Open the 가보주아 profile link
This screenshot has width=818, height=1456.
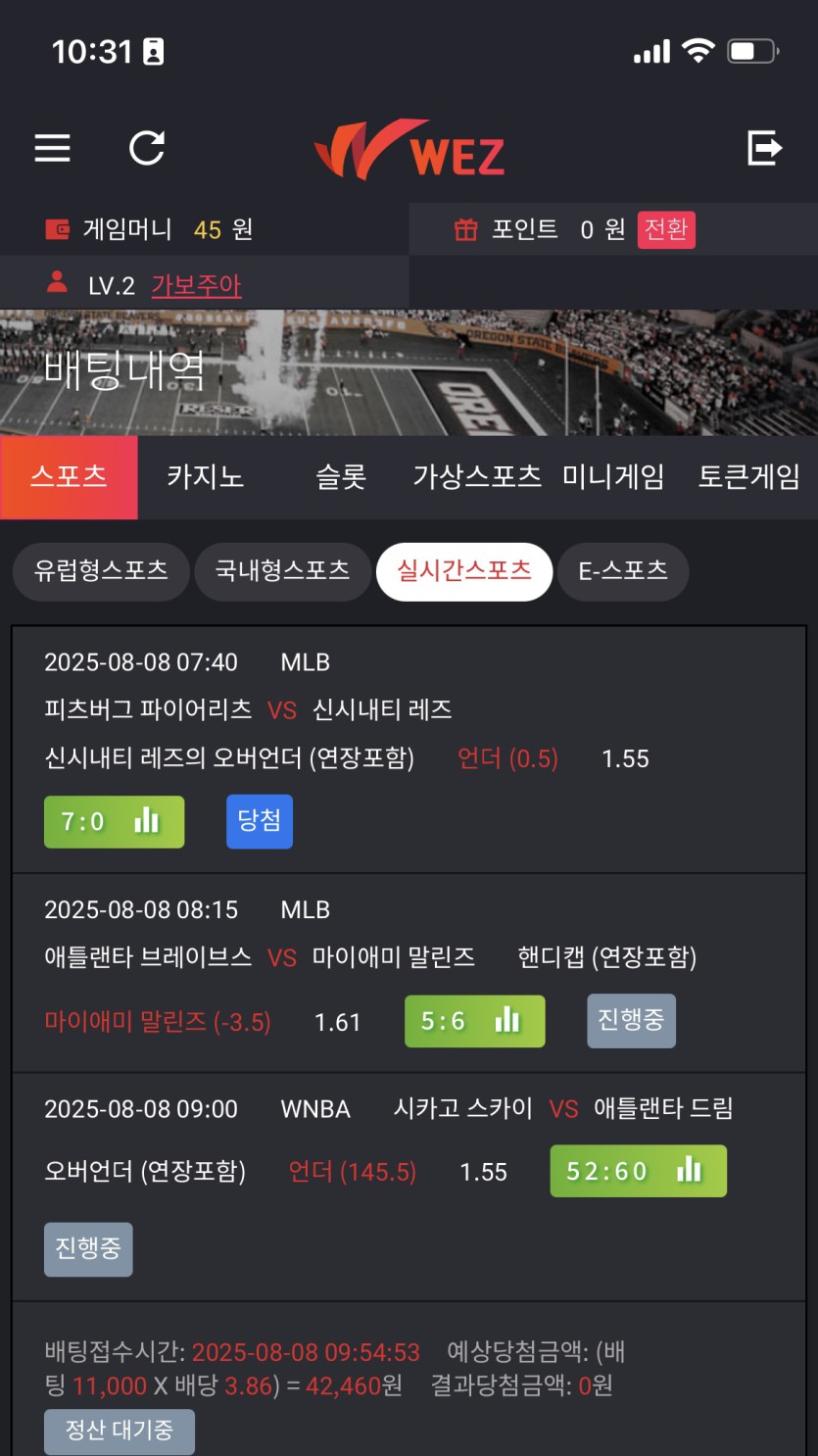tap(196, 285)
